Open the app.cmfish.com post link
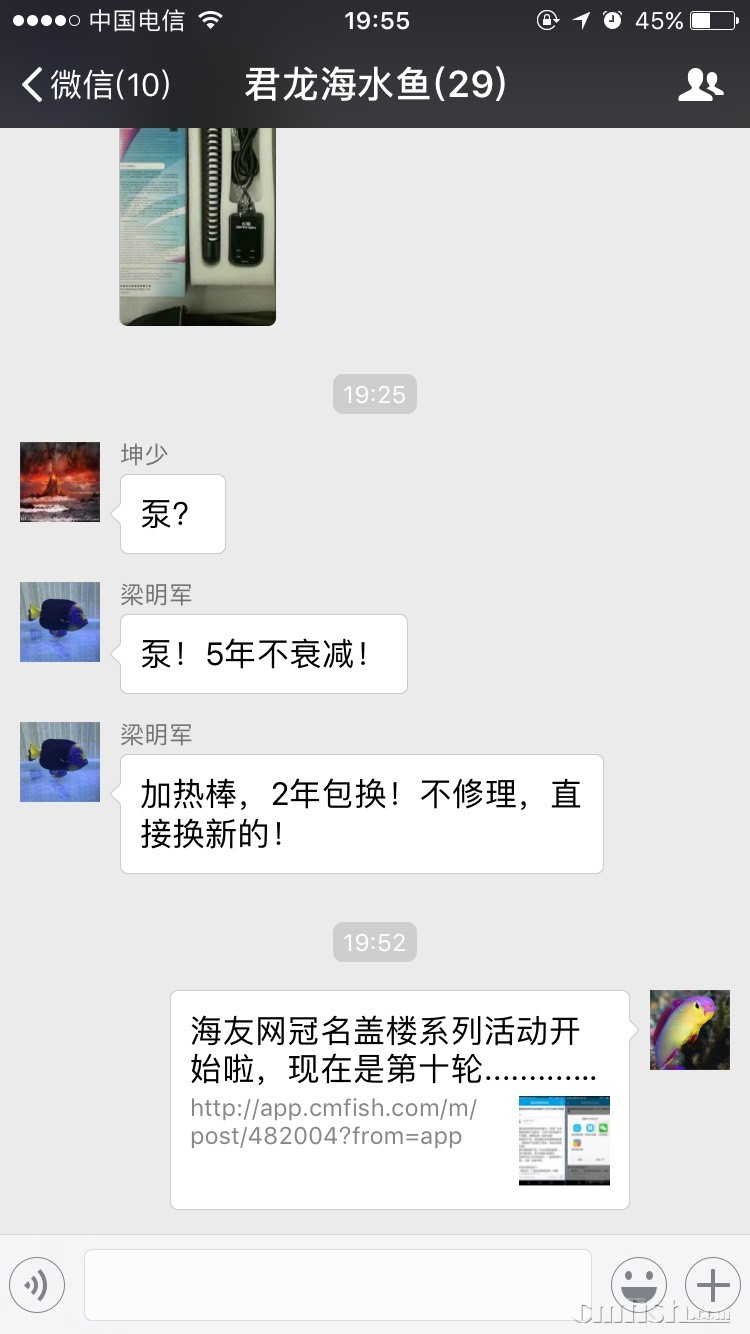The image size is (750, 1334). click(x=330, y=1124)
